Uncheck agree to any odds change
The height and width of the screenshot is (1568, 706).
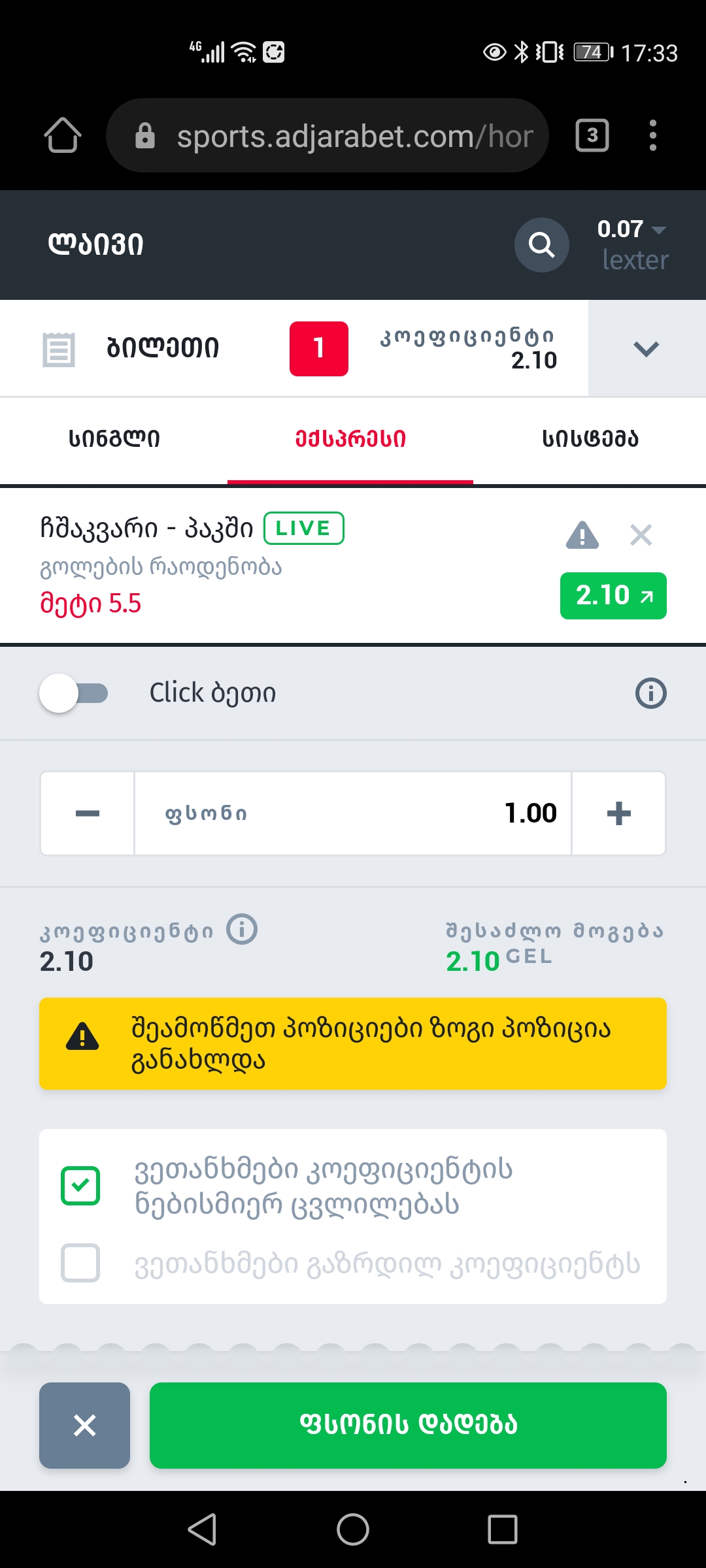pyautogui.click(x=80, y=1186)
